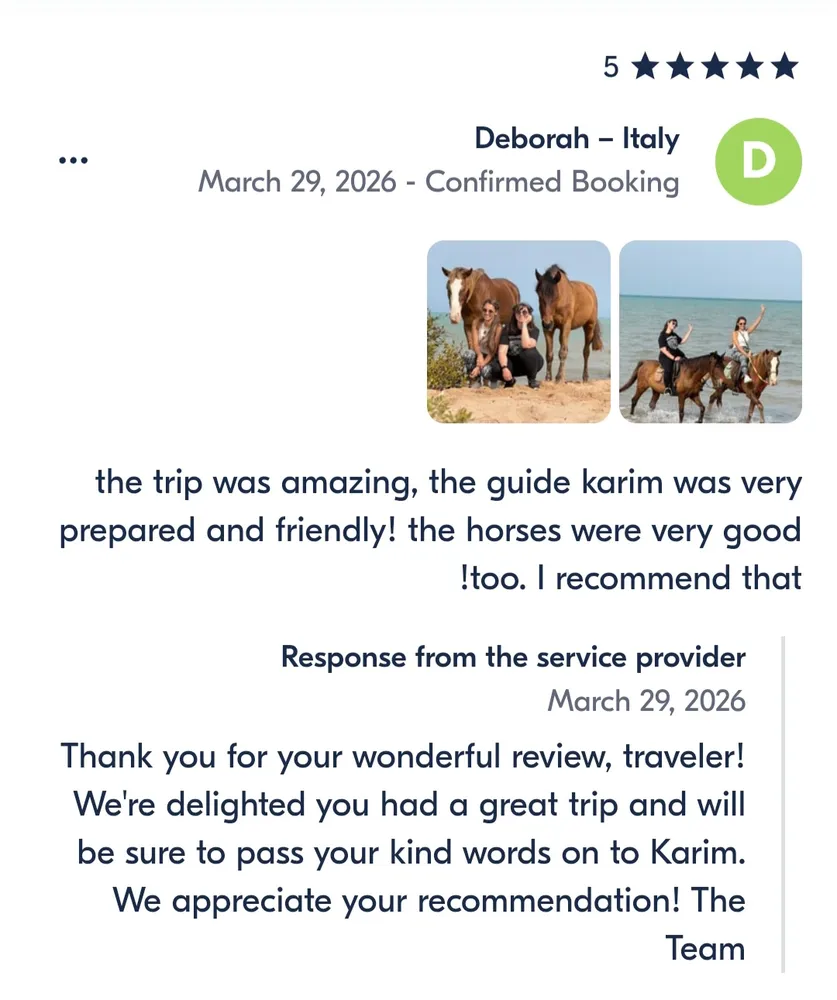
Task: View the photo of riders in the sea
Action: coord(710,331)
